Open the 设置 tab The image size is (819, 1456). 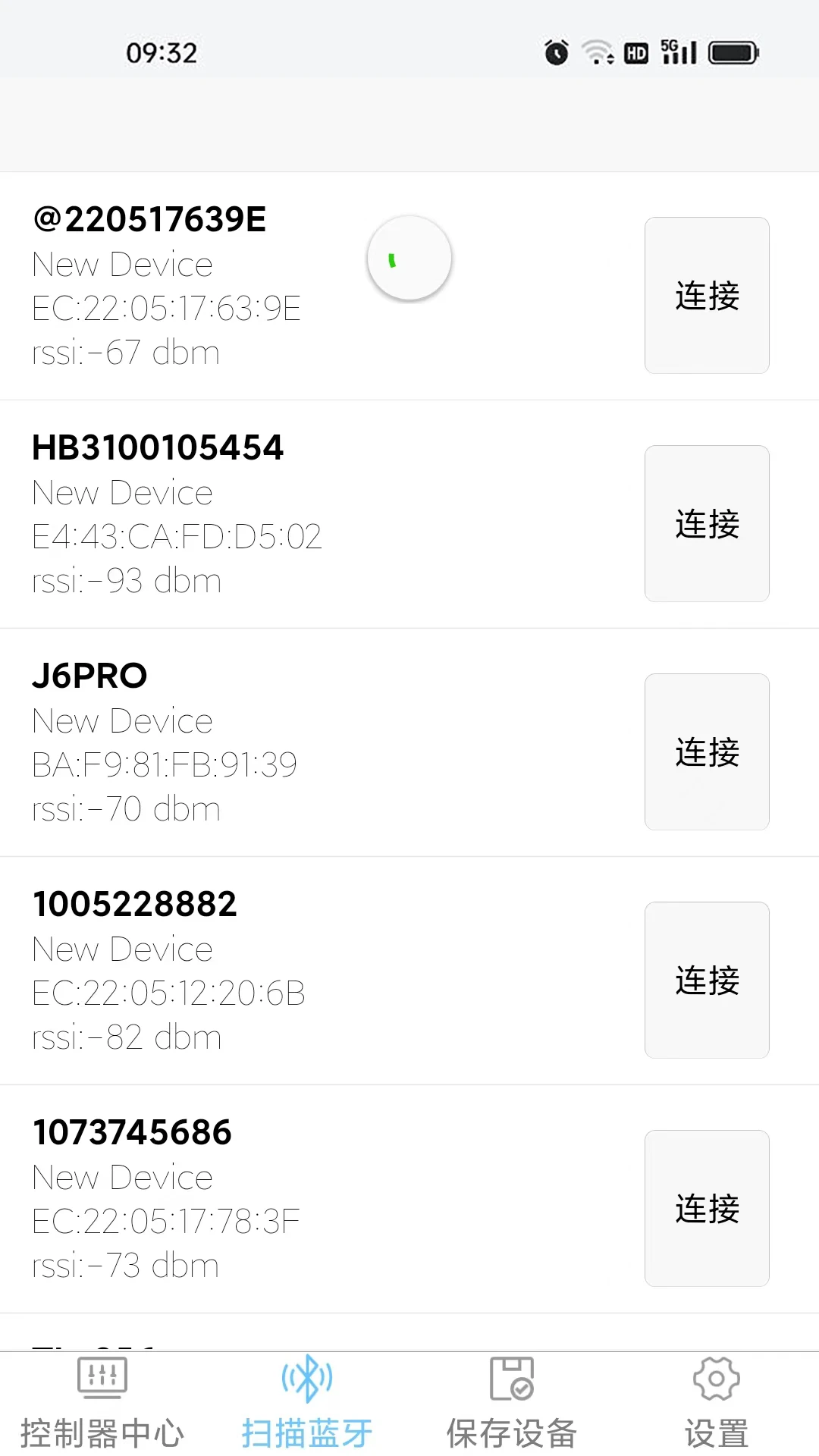(717, 1404)
